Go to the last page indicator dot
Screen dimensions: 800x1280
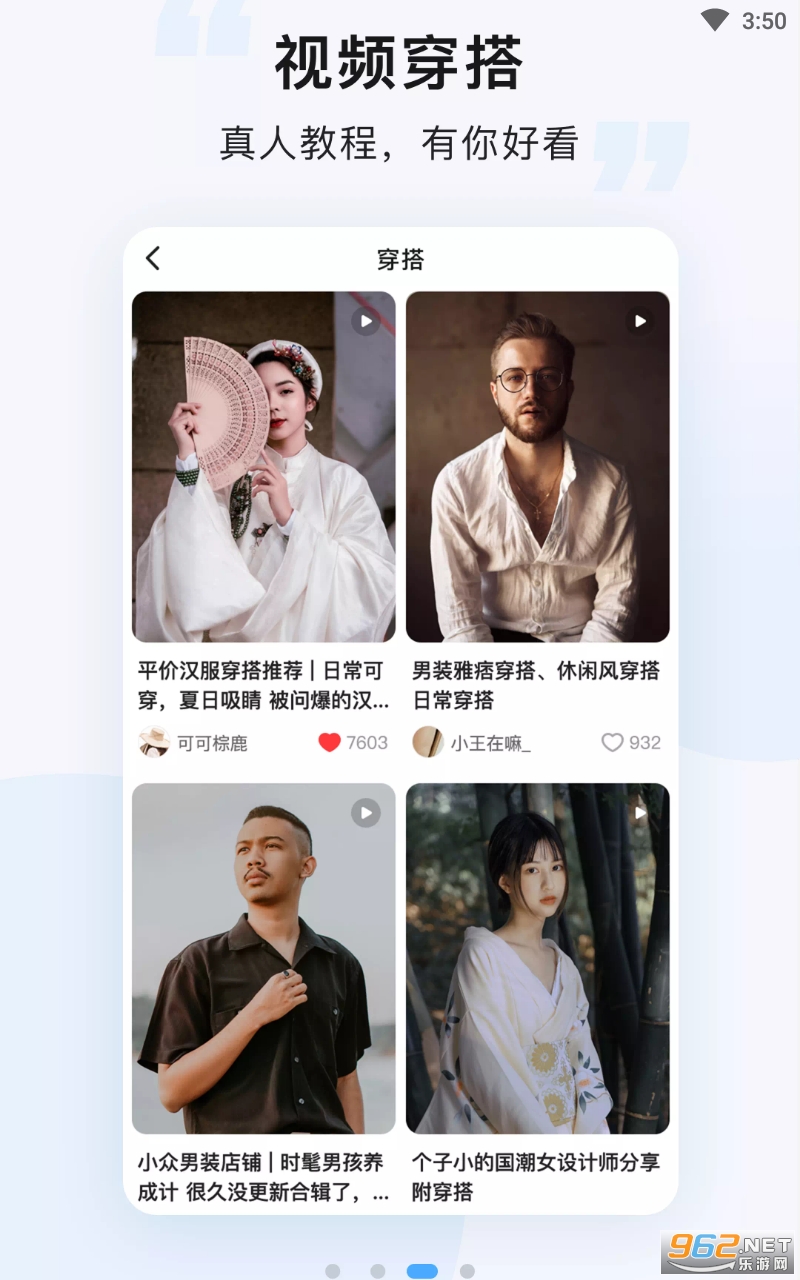tap(467, 1271)
